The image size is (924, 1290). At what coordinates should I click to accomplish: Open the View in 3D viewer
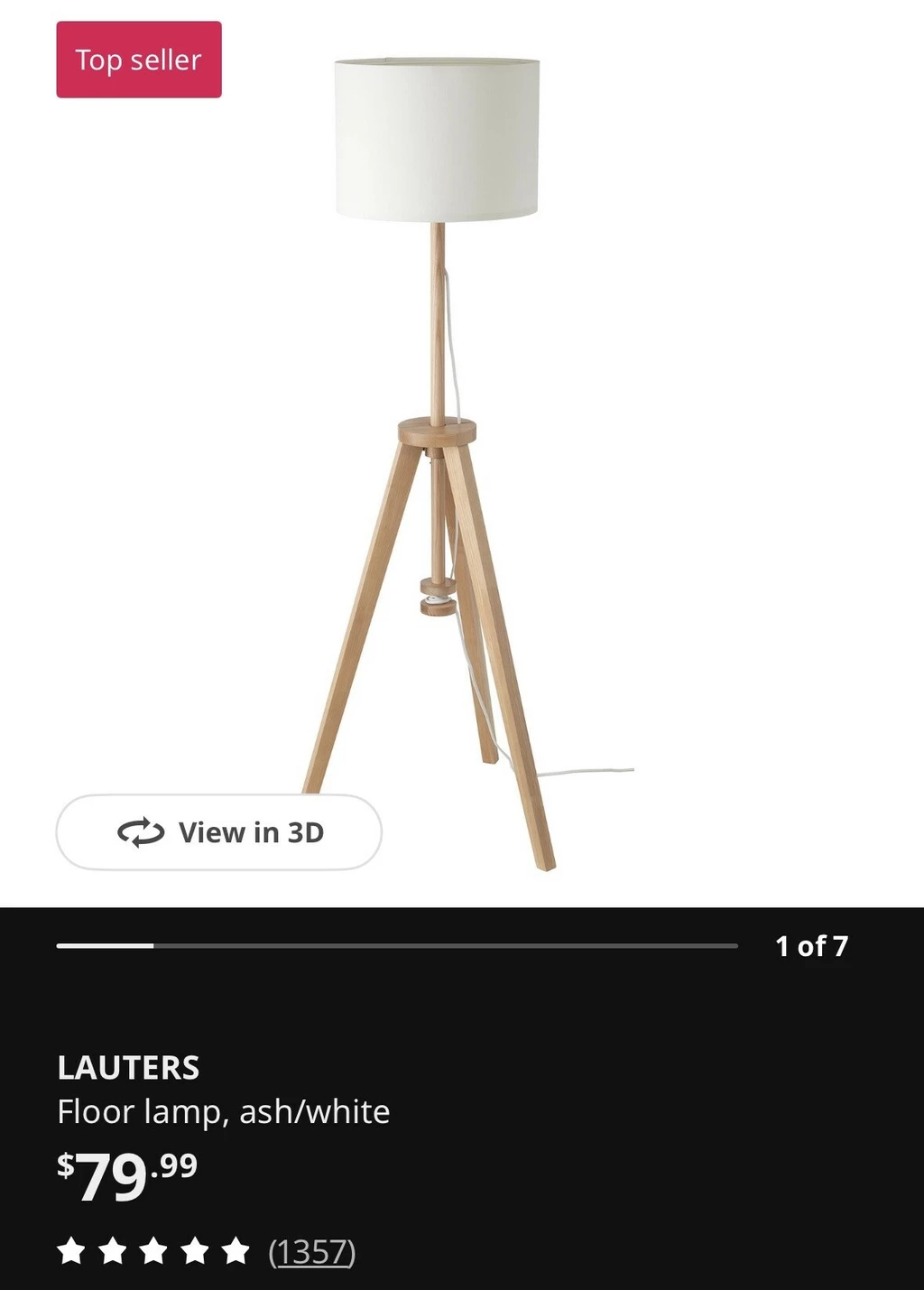[x=219, y=832]
